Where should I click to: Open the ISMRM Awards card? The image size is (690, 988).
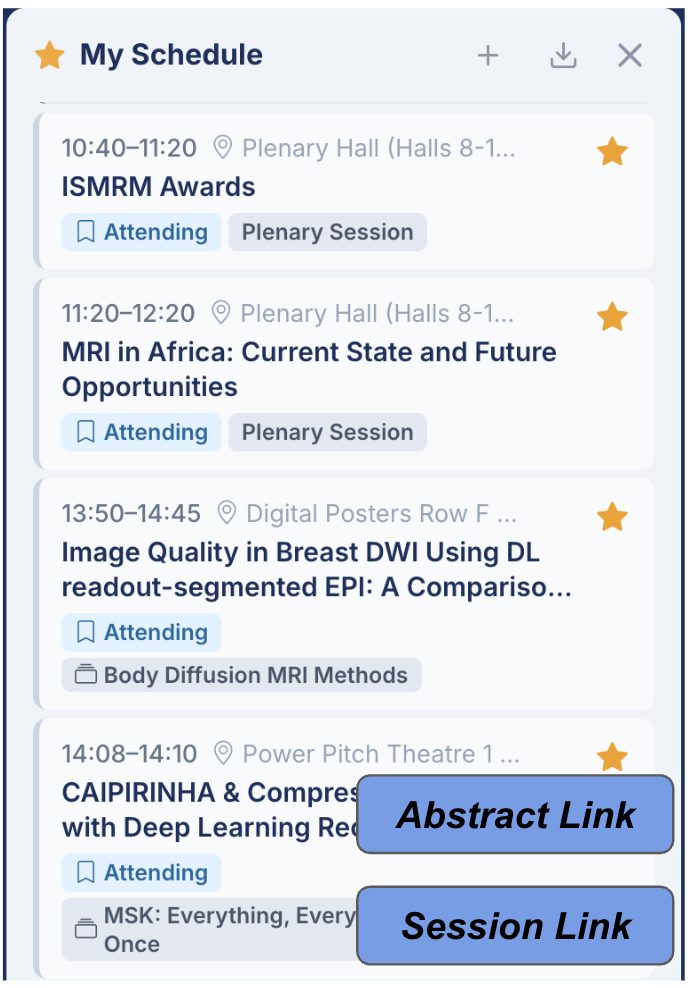click(159, 187)
